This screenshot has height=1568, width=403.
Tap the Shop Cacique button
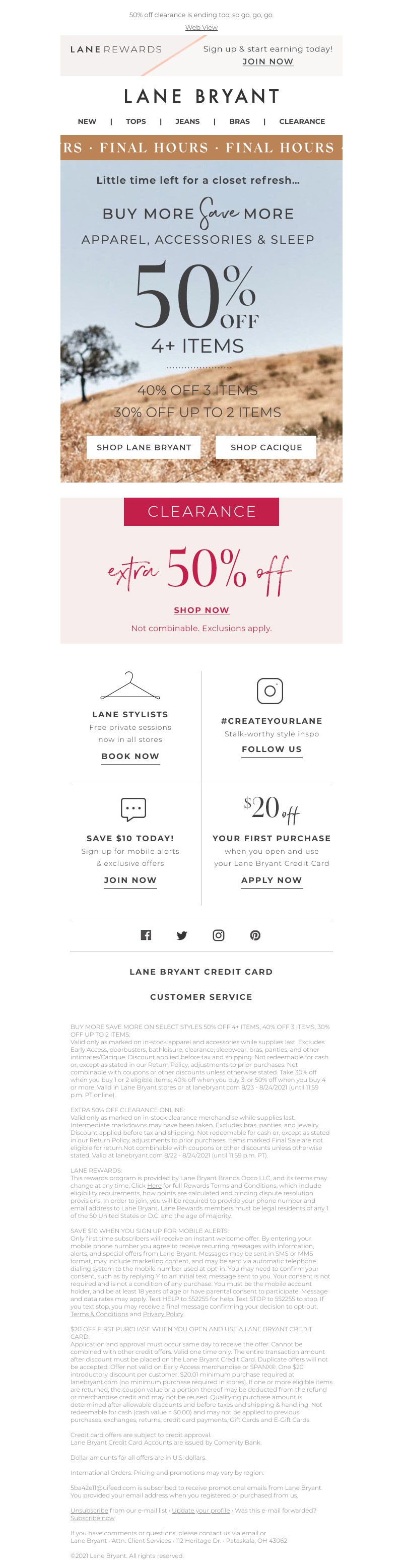266,447
